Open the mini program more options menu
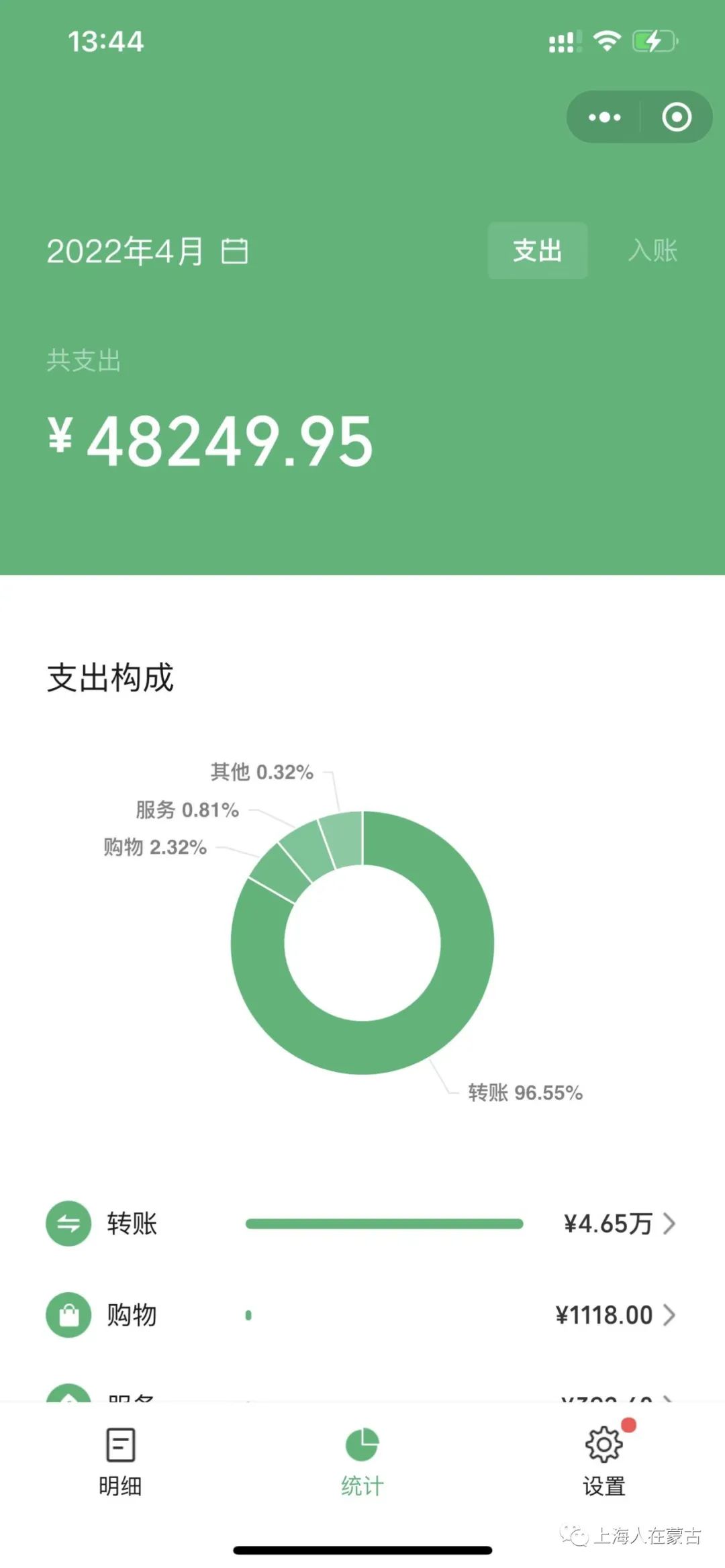Viewport: 725px width, 1568px height. (604, 117)
